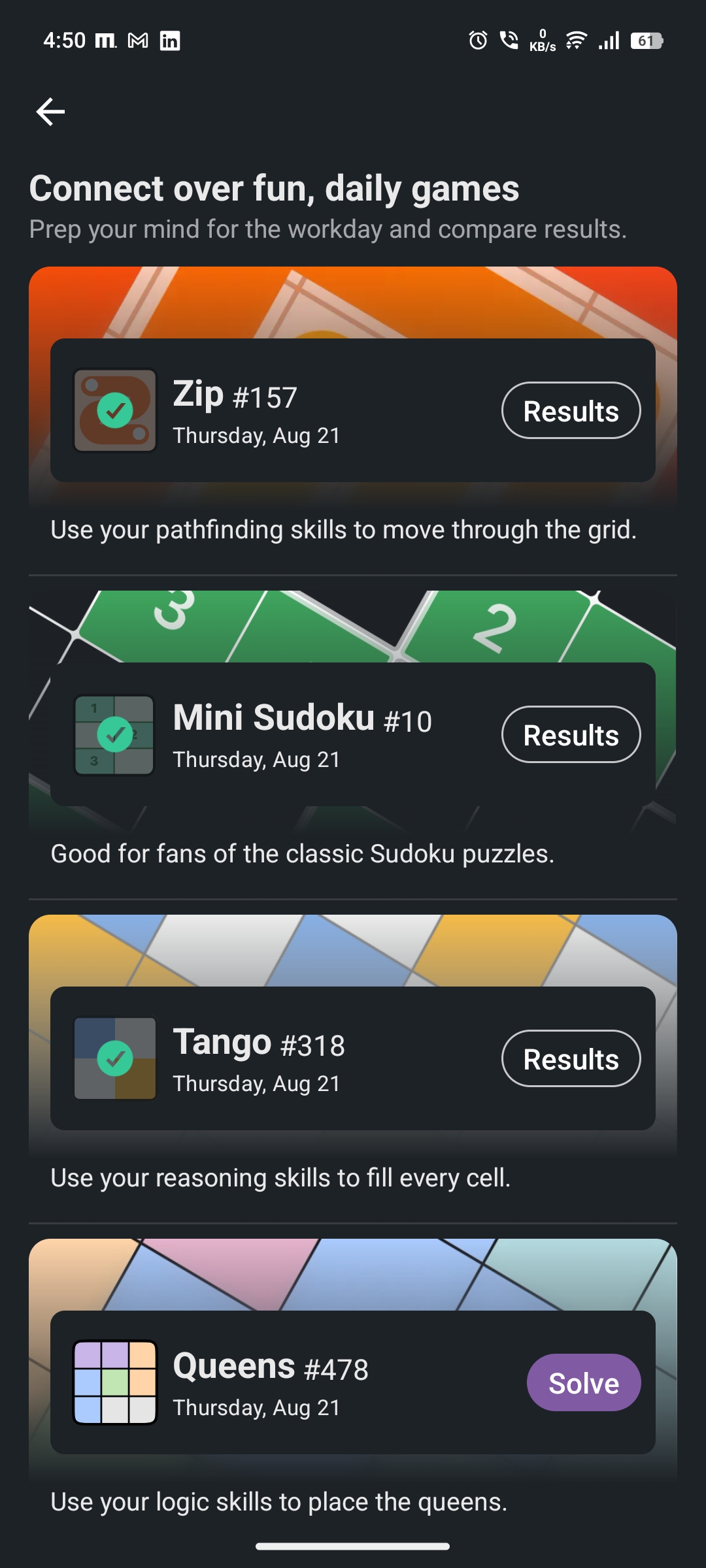Open the Zip game card
Image resolution: width=706 pixels, height=1568 pixels.
[x=294, y=412]
